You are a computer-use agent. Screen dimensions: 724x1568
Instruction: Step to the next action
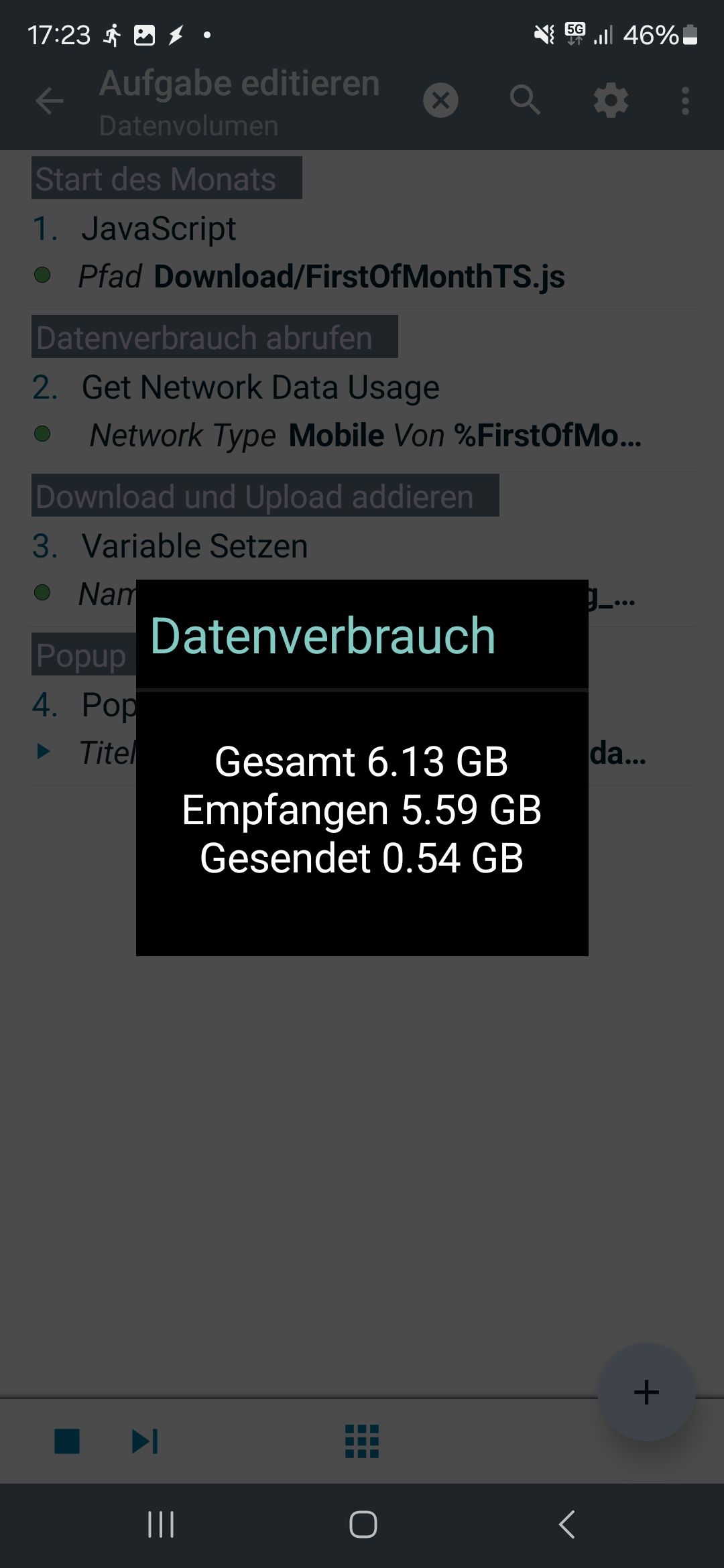pyautogui.click(x=145, y=1441)
